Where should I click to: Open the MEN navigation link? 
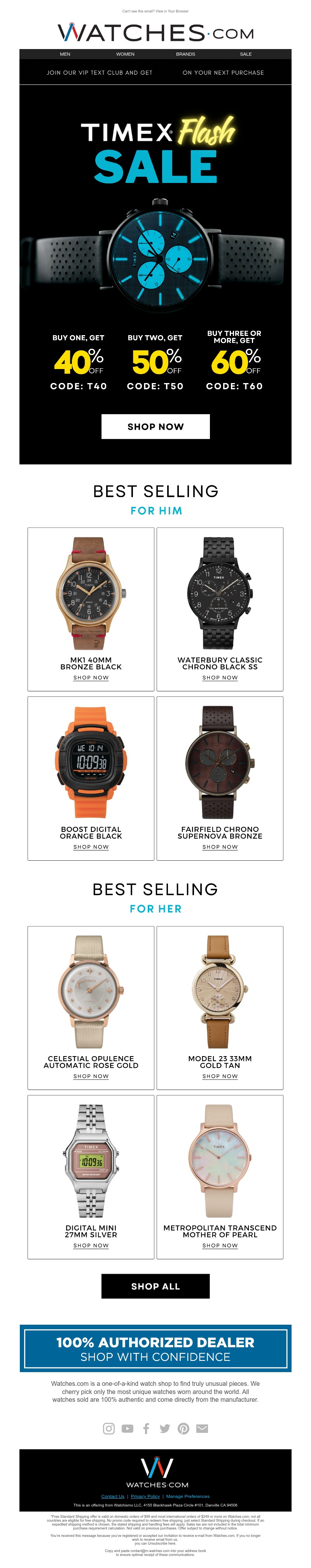pos(65,54)
